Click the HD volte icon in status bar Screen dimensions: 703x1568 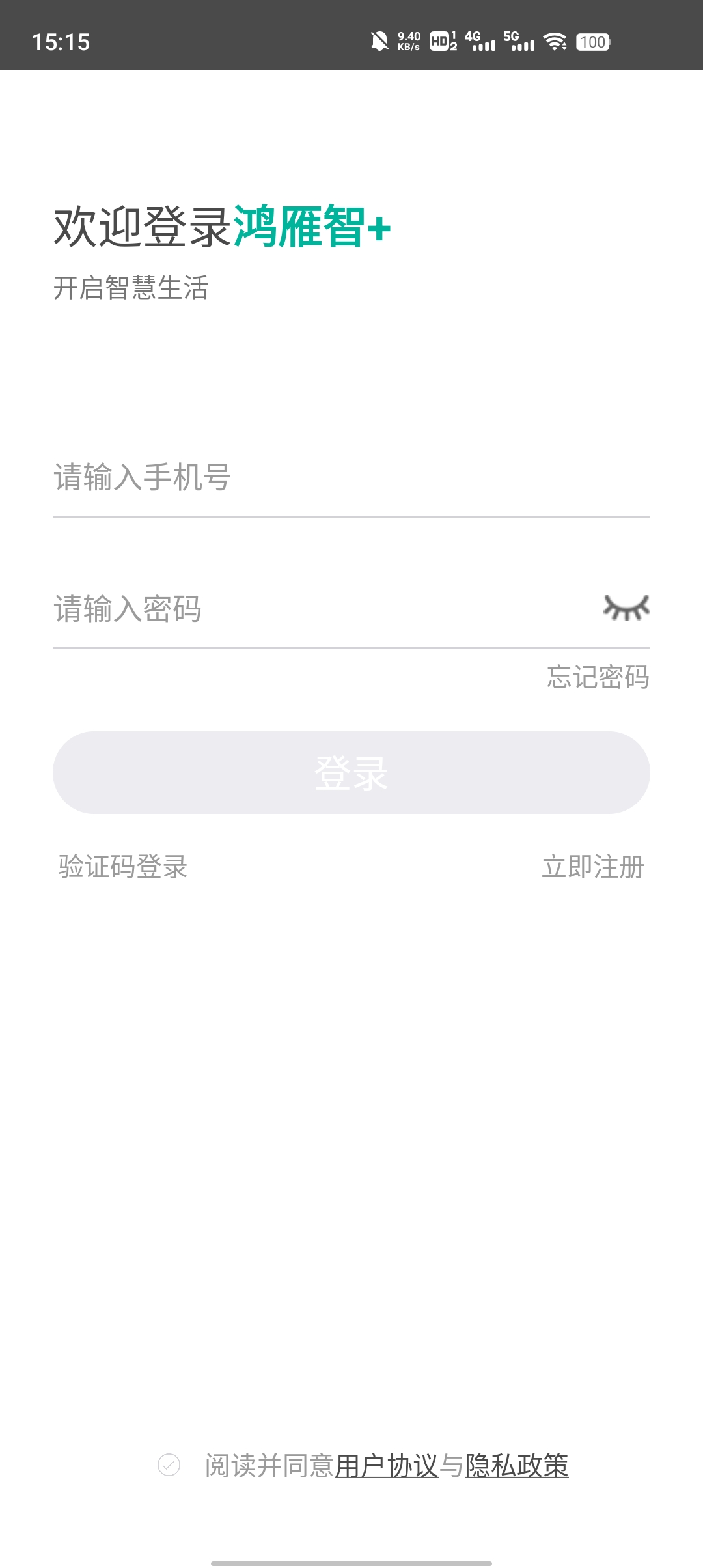coord(440,42)
